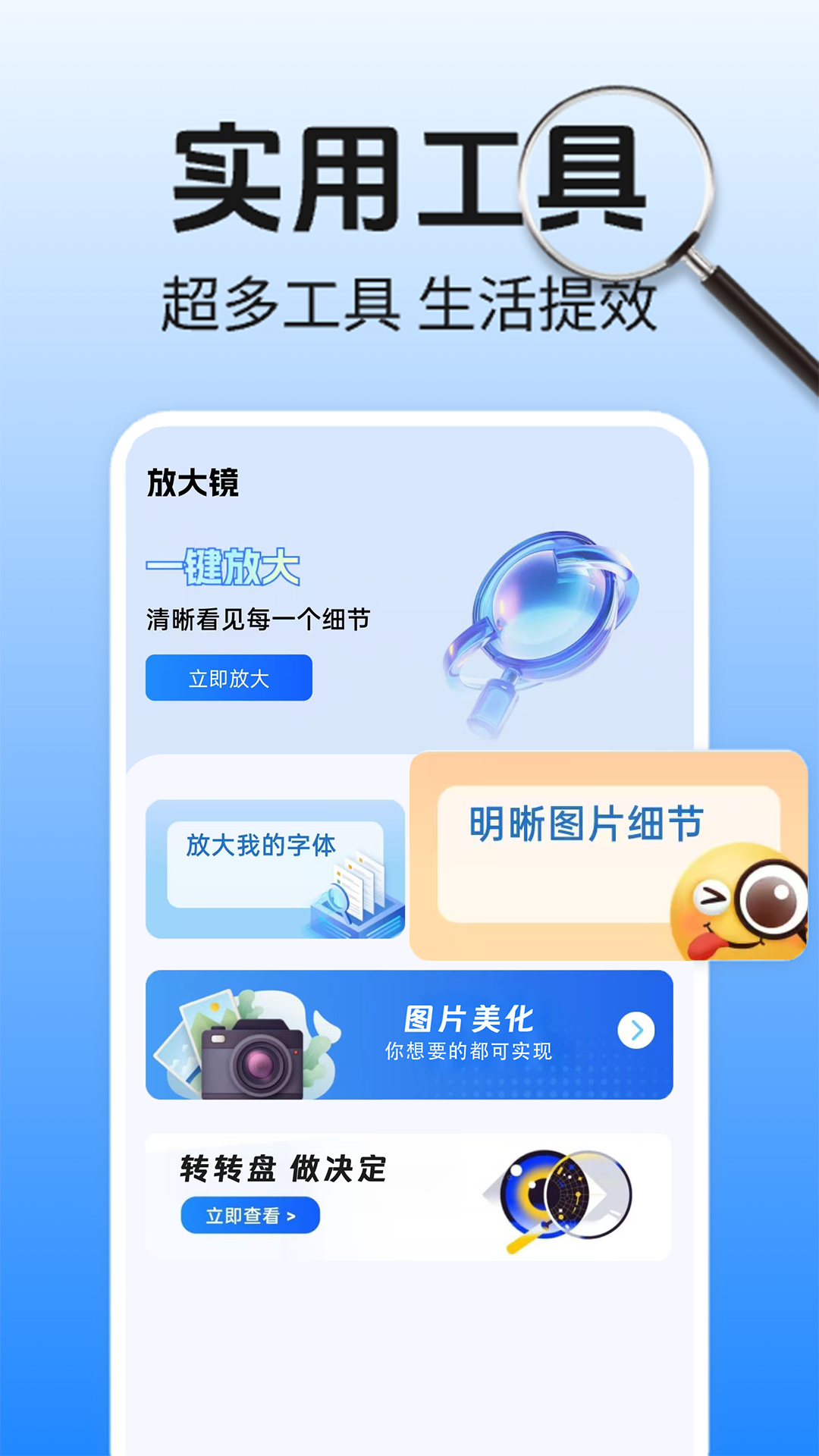Click the 立即查看 button
Image resolution: width=819 pixels, height=1456 pixels.
tap(250, 1216)
